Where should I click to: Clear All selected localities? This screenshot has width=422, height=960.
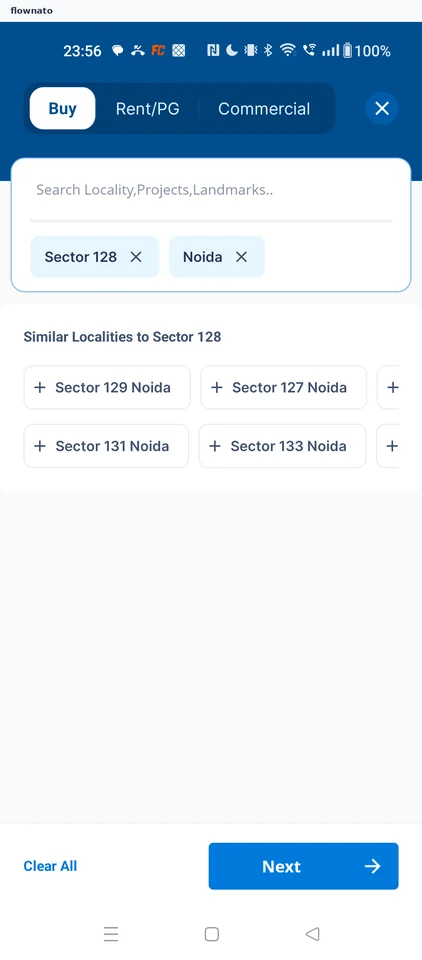click(50, 866)
